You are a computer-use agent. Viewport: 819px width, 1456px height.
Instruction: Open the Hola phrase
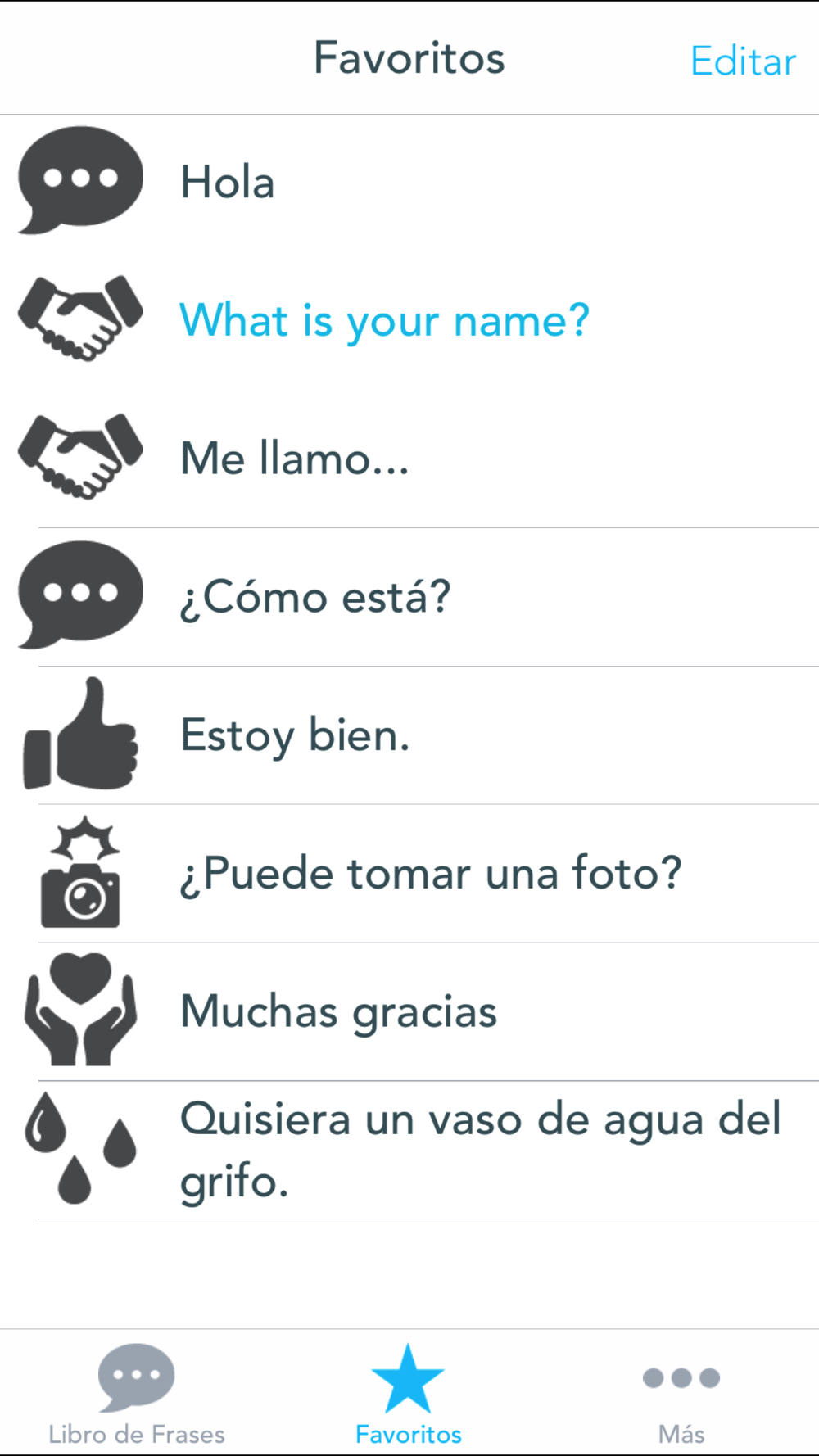(x=409, y=182)
